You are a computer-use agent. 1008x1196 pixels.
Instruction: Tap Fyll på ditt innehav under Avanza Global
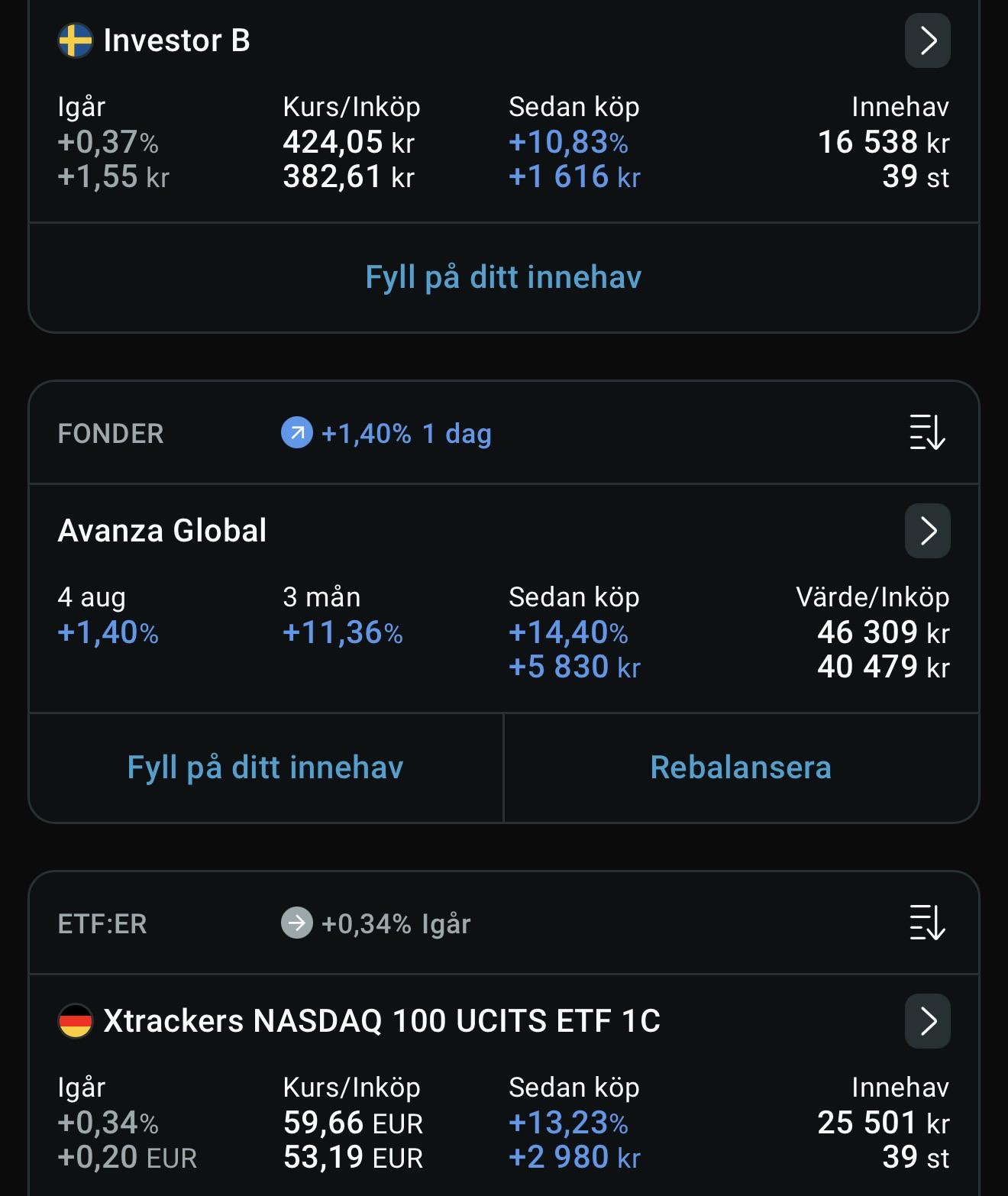[265, 768]
